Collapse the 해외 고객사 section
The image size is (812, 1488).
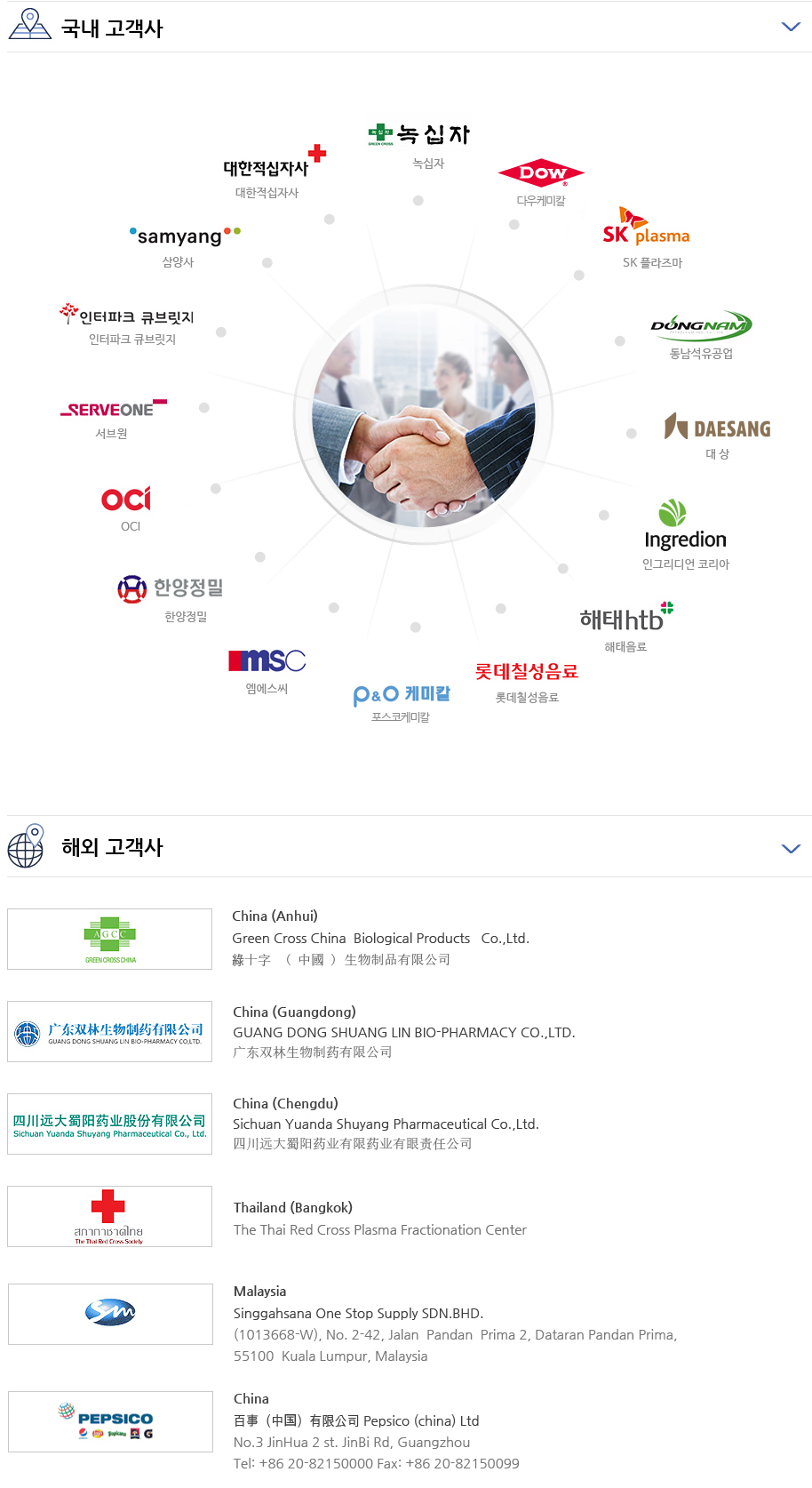coord(790,848)
